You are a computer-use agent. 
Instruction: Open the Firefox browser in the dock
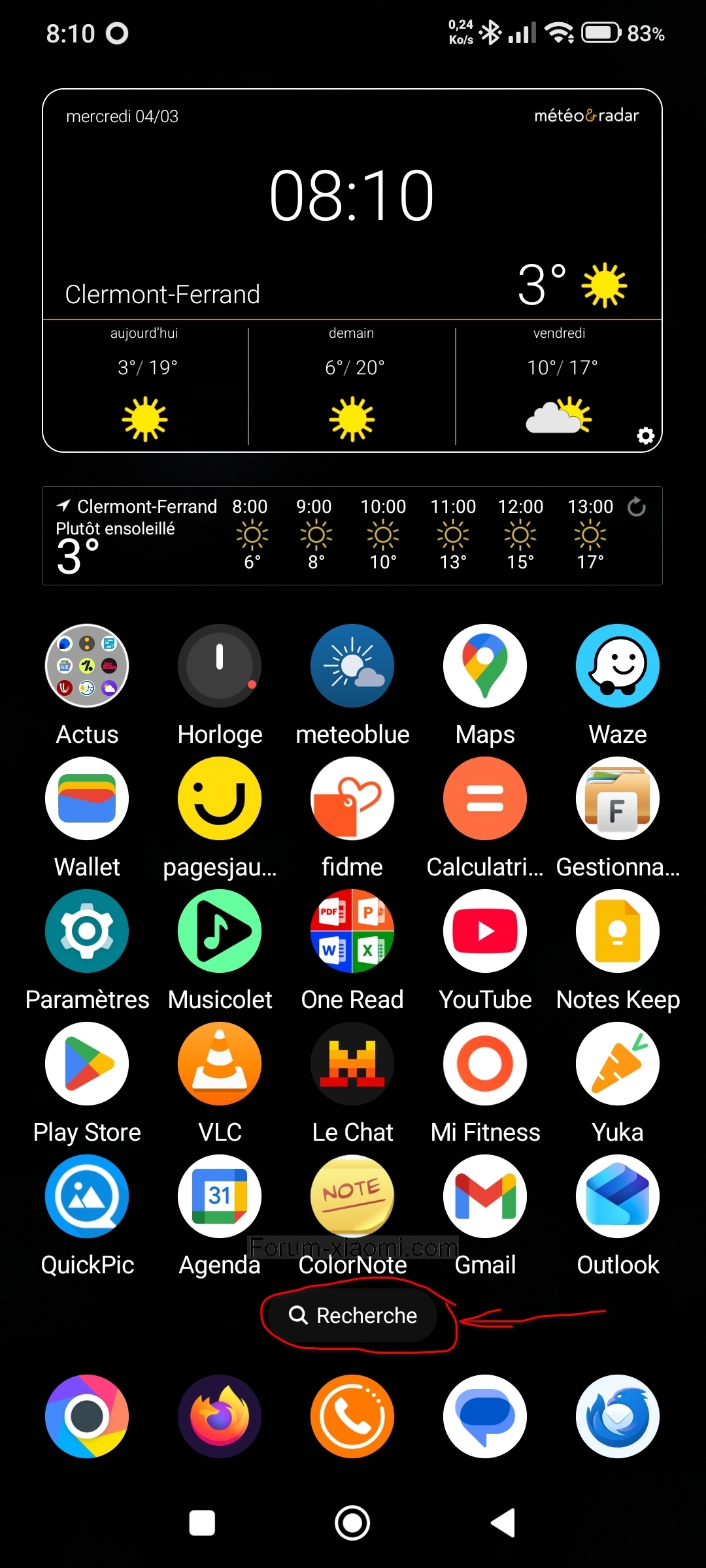220,1416
